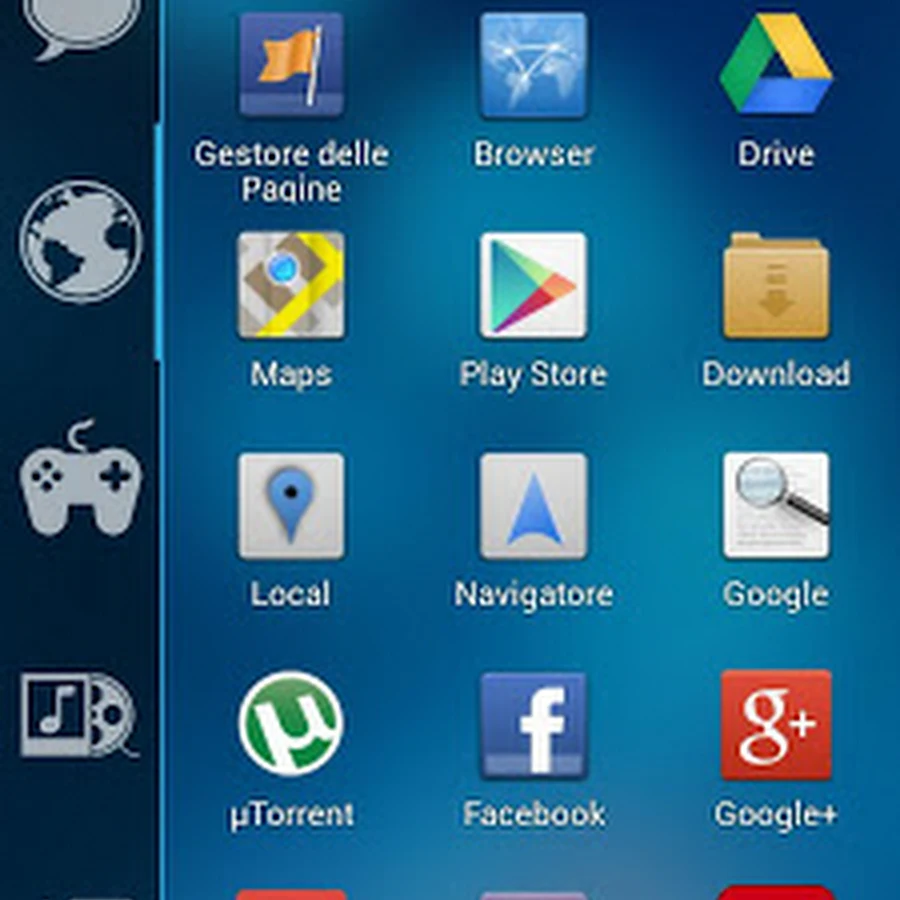The height and width of the screenshot is (900, 900).
Task: Open Gestore delle Pagine app
Action: (x=291, y=67)
